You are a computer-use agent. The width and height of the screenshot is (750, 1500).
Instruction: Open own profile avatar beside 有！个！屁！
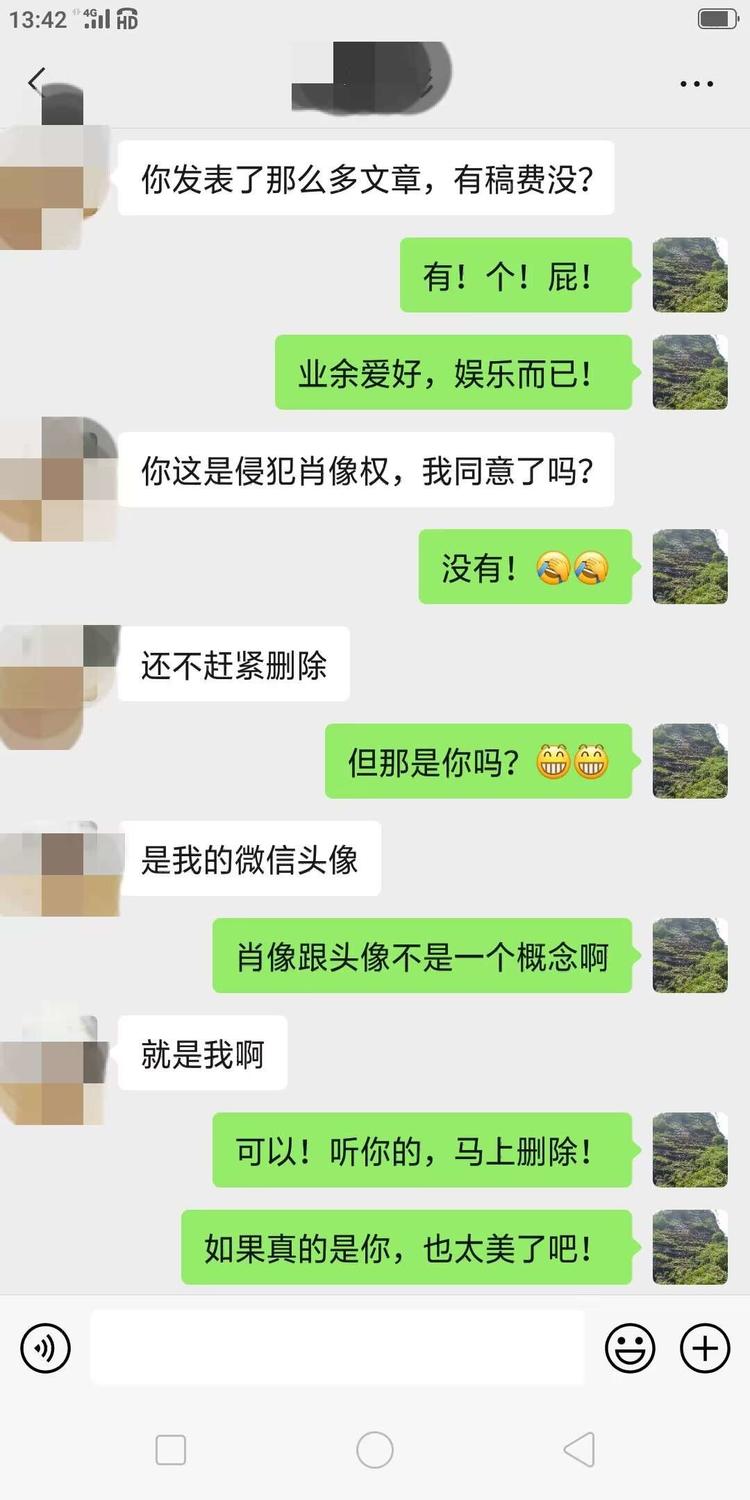(x=690, y=275)
